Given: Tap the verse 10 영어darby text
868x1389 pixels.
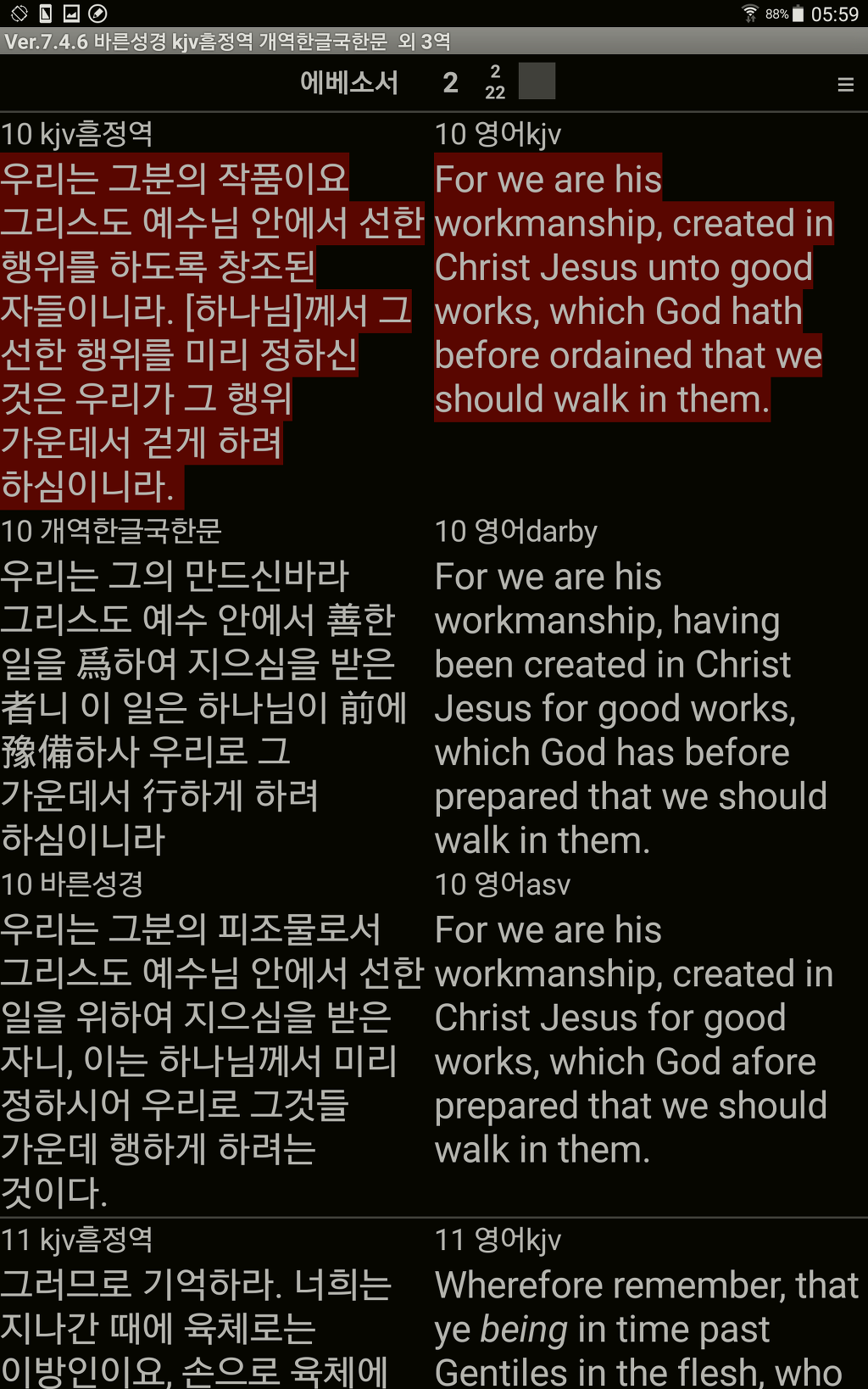Looking at the screenshot, I should coord(631,708).
